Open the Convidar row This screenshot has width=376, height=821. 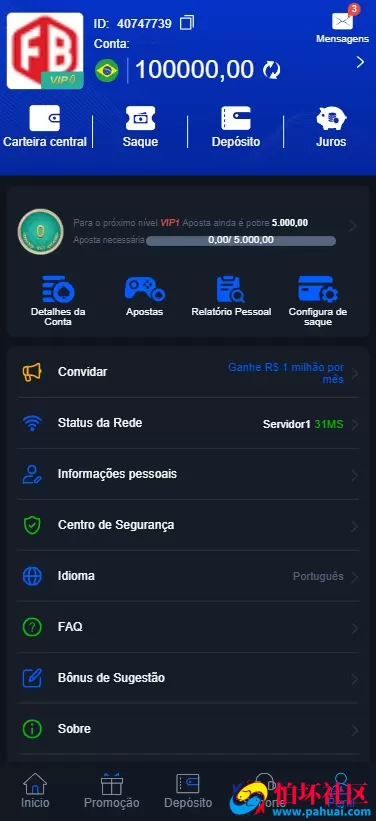pyautogui.click(x=188, y=373)
